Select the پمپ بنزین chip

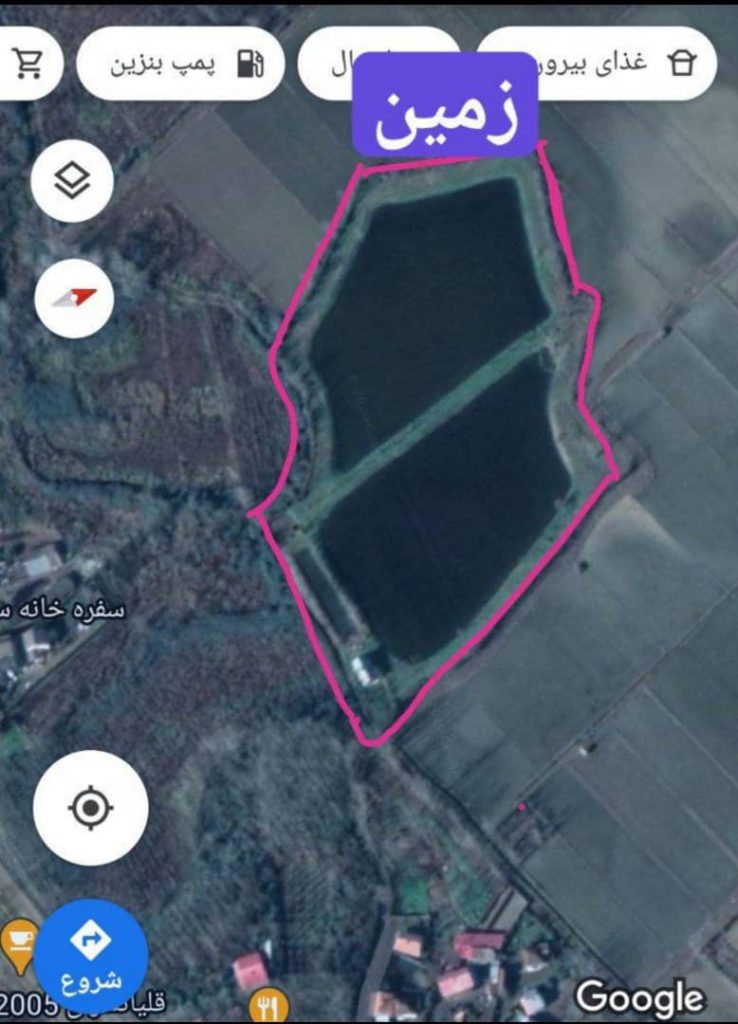(x=181, y=64)
